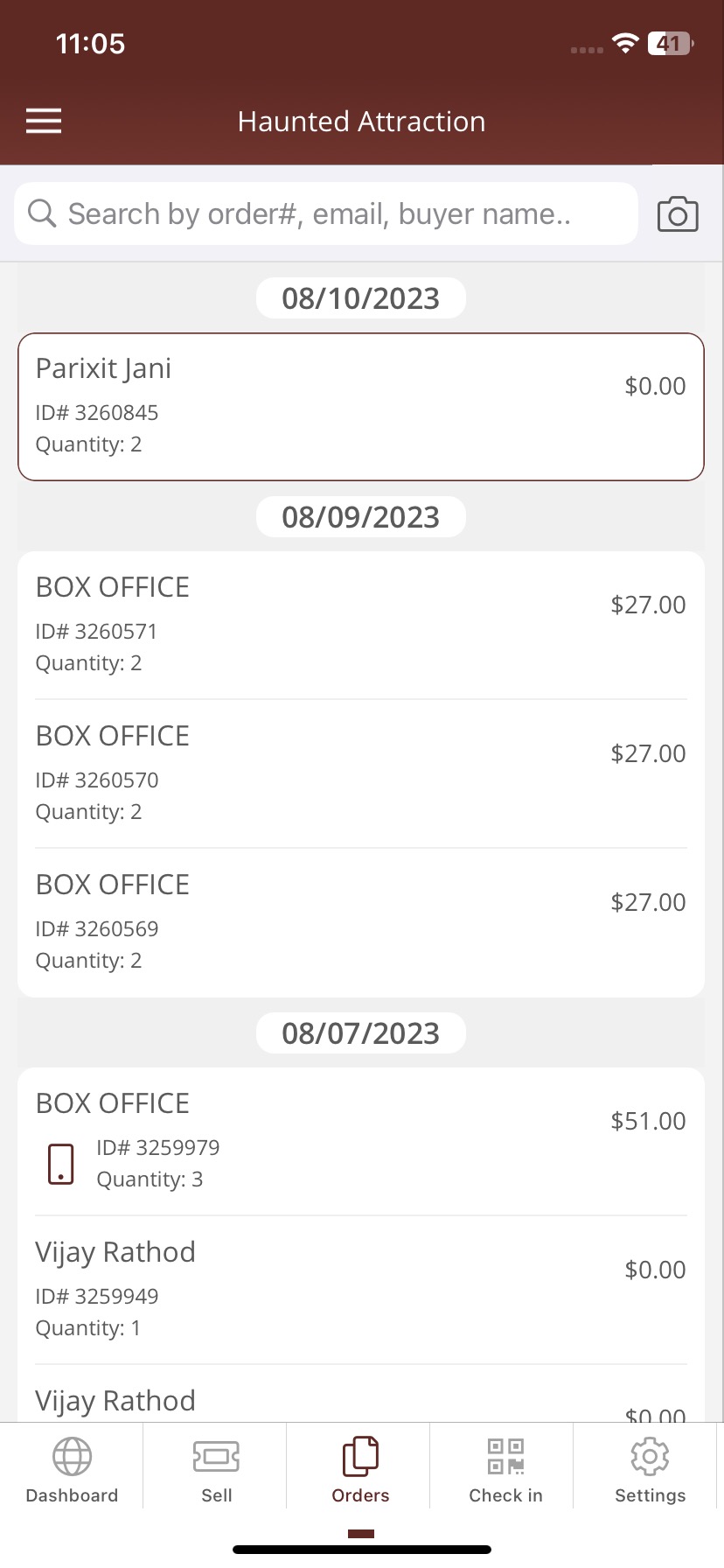View the $51.00 Box Office order 3259979
Screen dimensions: 724x1568
[x=360, y=1141]
